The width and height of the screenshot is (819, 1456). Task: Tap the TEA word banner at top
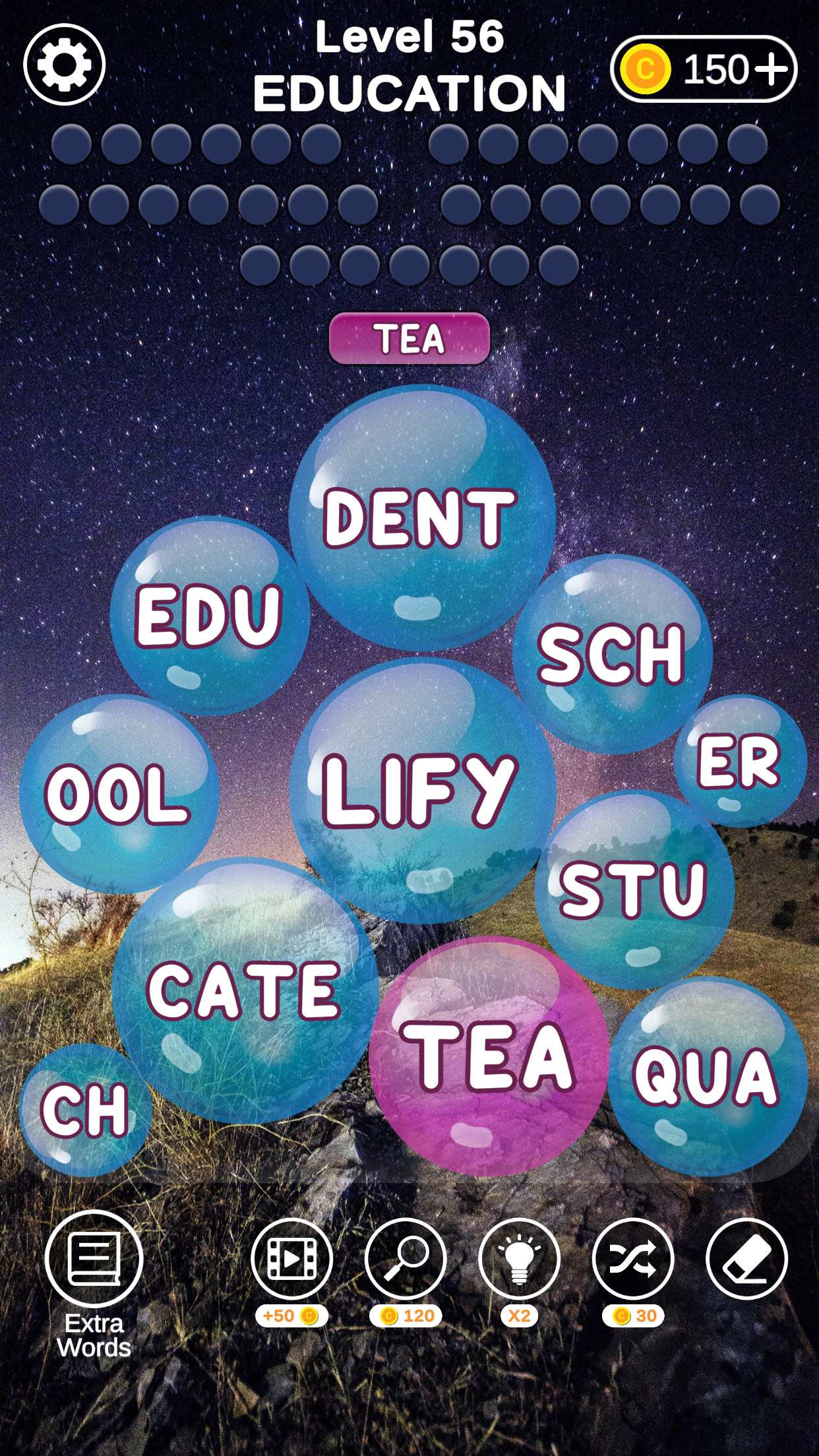coord(410,338)
